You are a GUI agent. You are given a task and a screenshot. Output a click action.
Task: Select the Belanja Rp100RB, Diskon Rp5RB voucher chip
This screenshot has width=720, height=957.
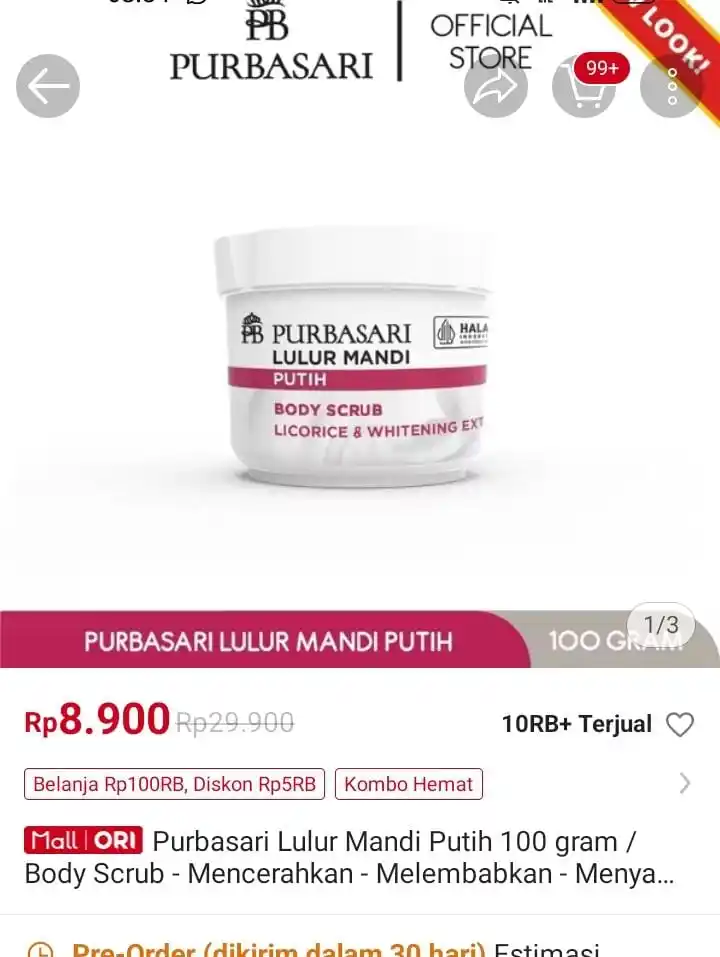(174, 784)
